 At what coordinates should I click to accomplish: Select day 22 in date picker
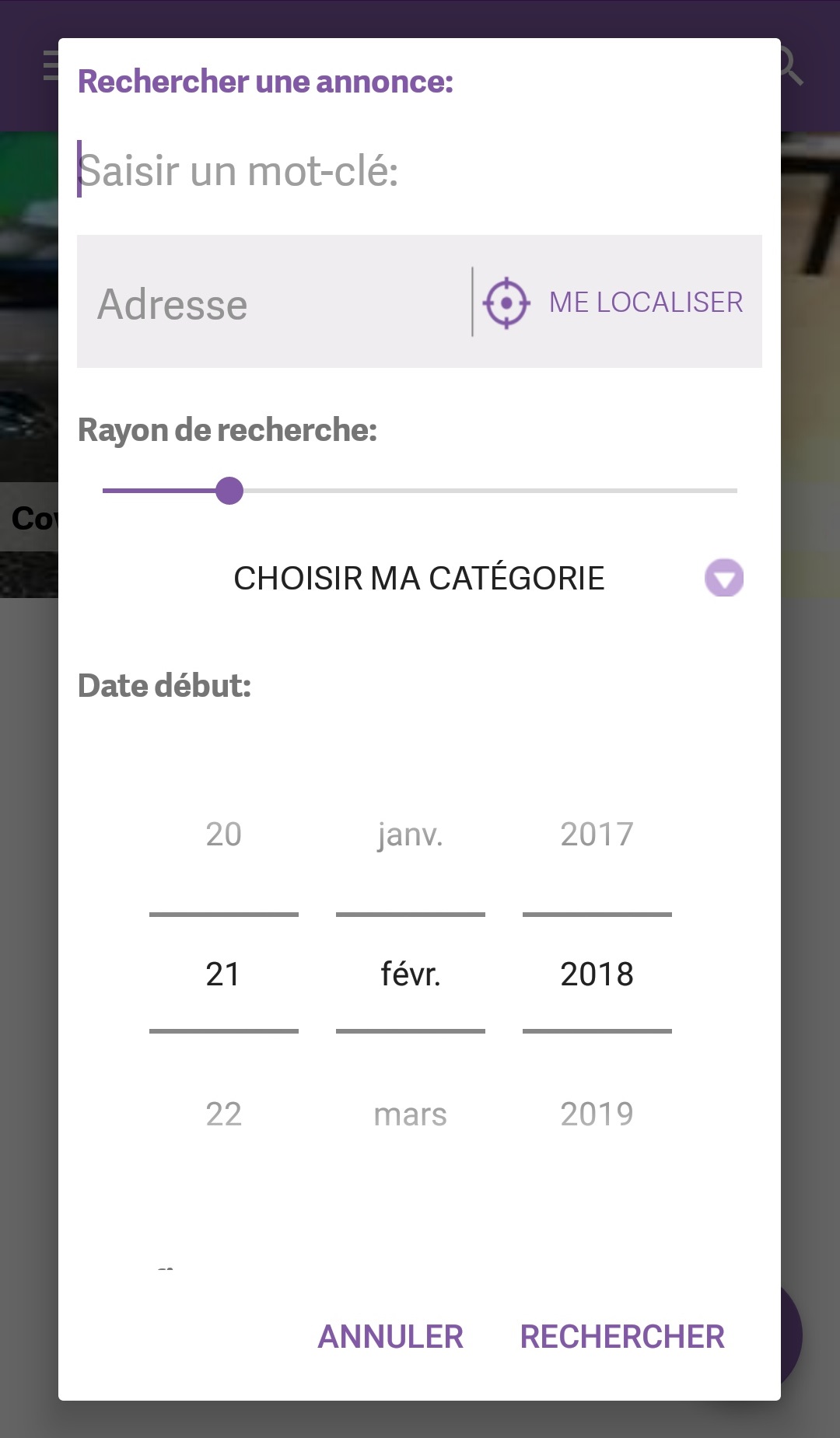point(223,1114)
